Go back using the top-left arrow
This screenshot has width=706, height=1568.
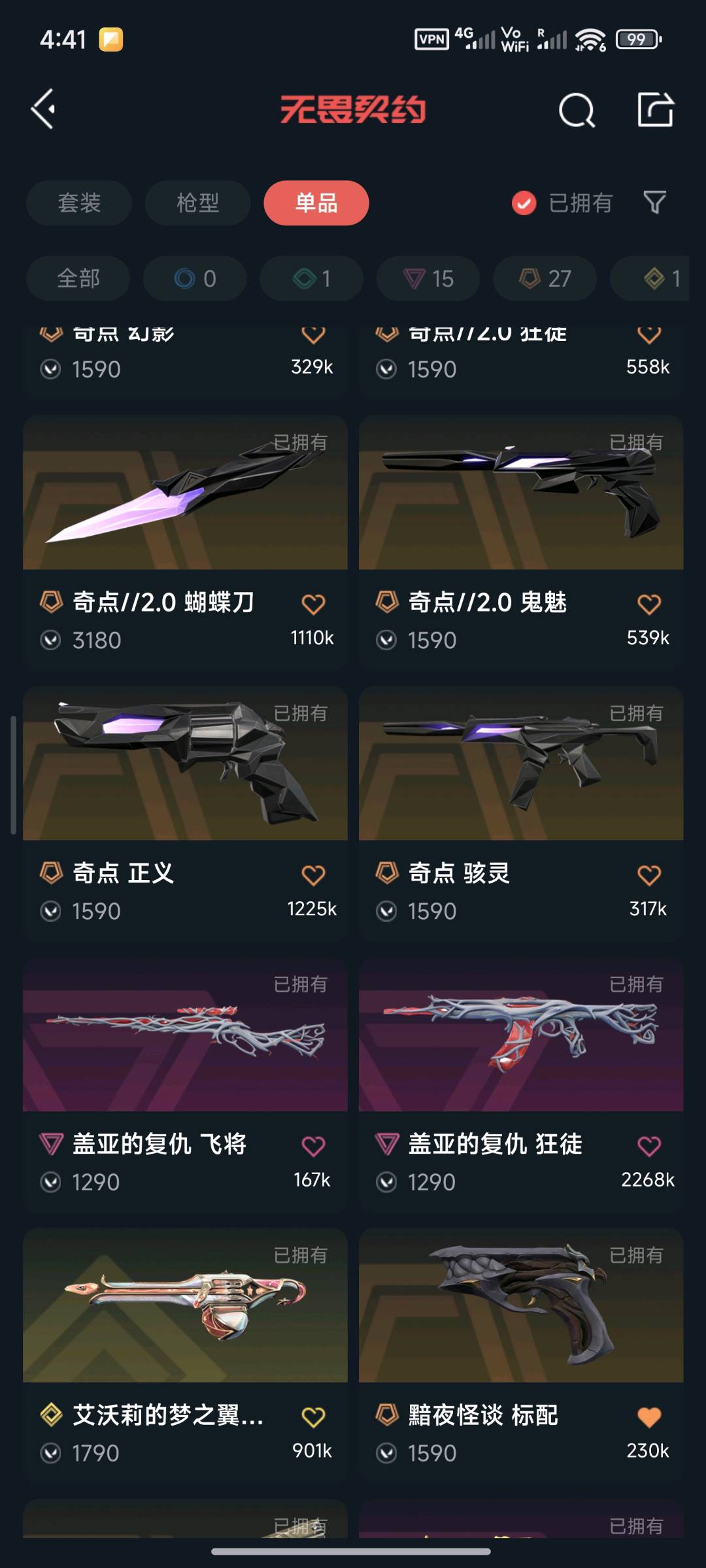[44, 109]
